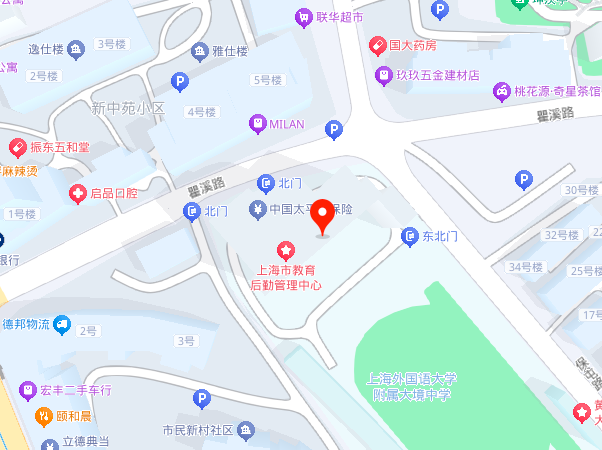Tap the 东北门 entrance marker
This screenshot has width=602, height=450.
pyautogui.click(x=409, y=236)
